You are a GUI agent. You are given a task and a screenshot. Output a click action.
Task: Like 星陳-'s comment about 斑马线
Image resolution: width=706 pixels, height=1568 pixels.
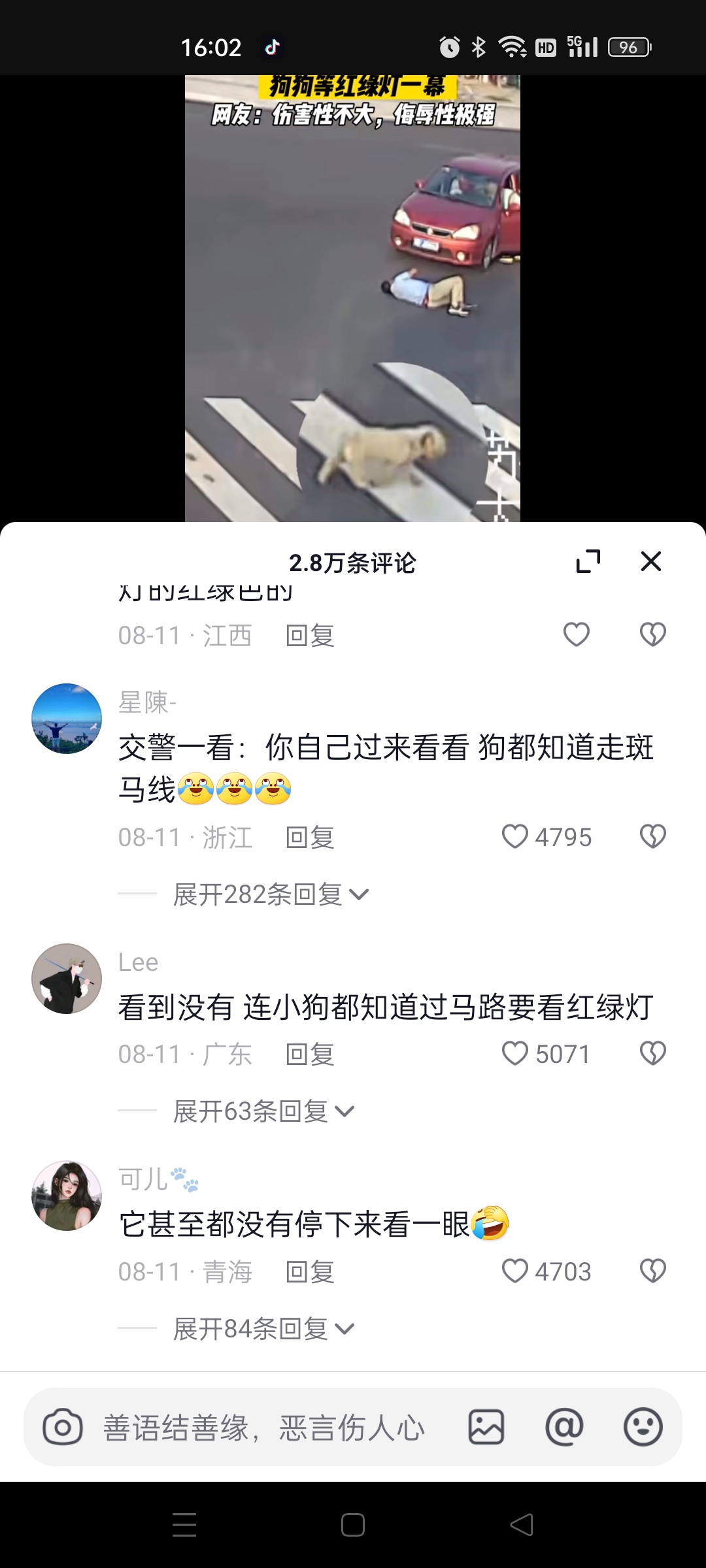coord(515,836)
